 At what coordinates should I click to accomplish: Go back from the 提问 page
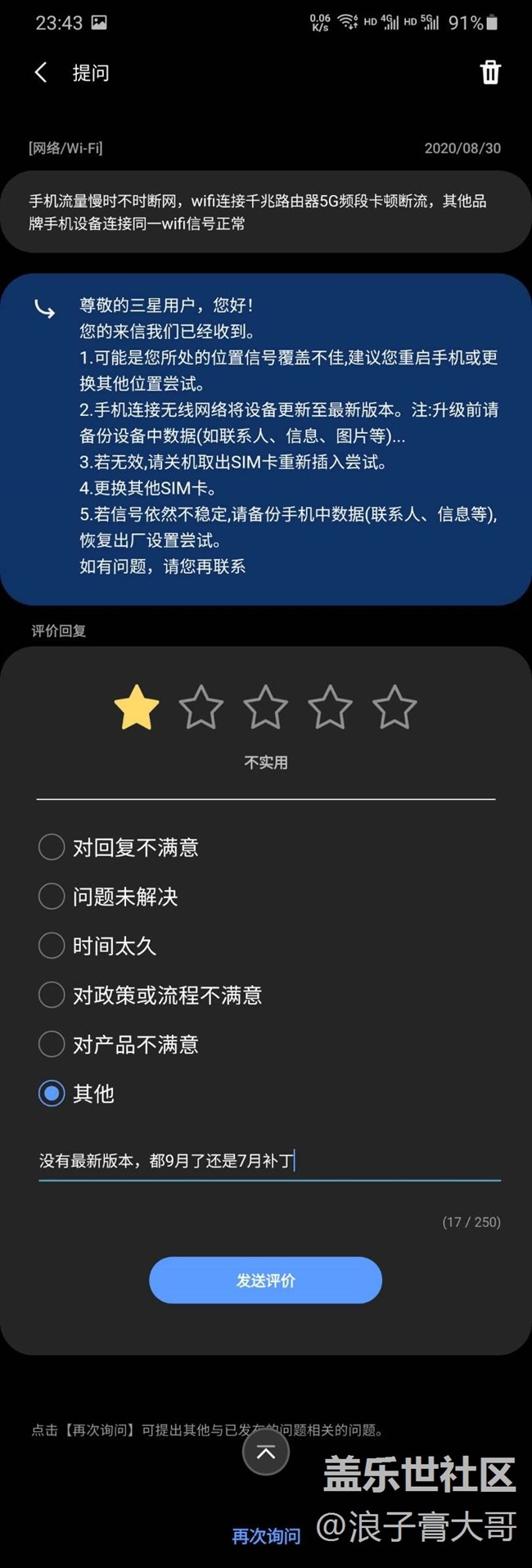click(x=41, y=73)
